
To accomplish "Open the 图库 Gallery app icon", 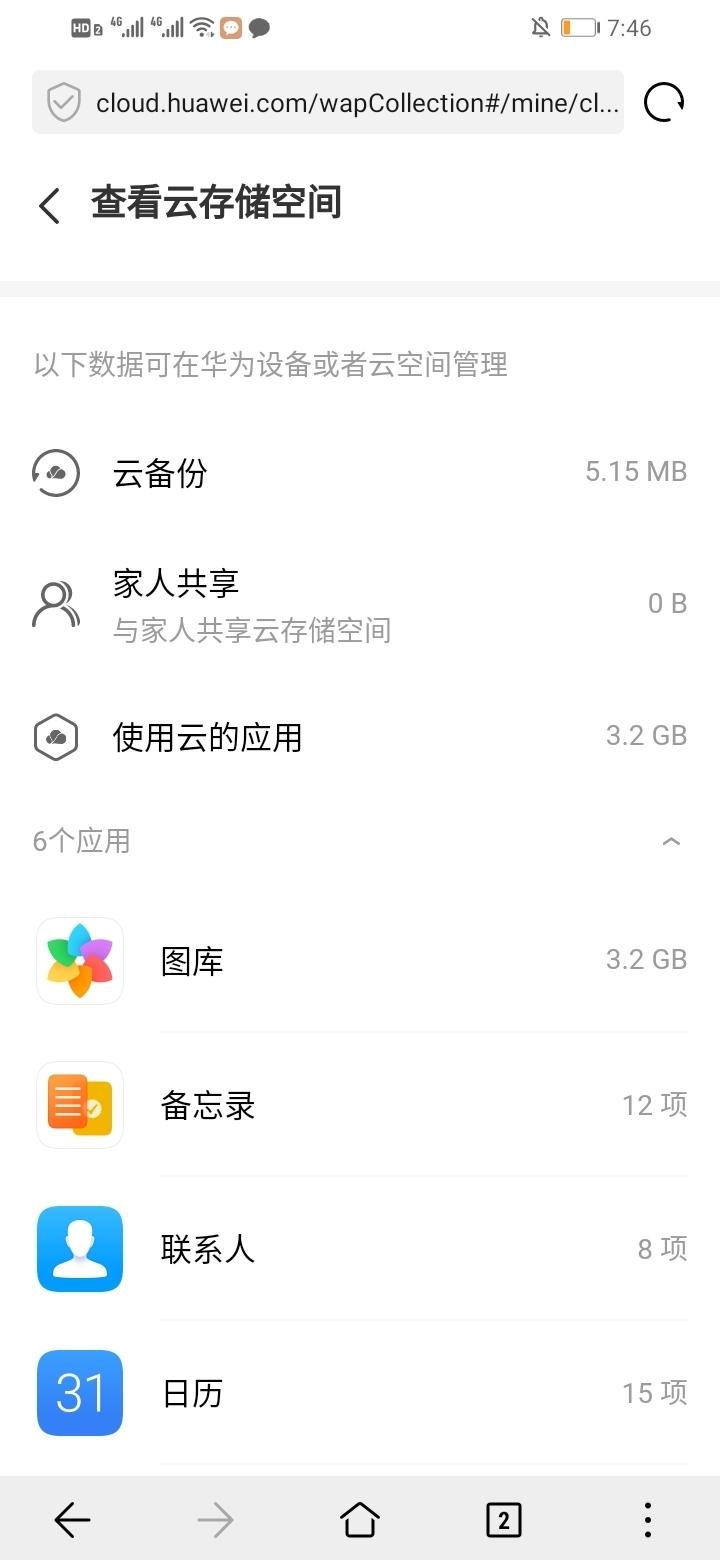I will click(79, 960).
